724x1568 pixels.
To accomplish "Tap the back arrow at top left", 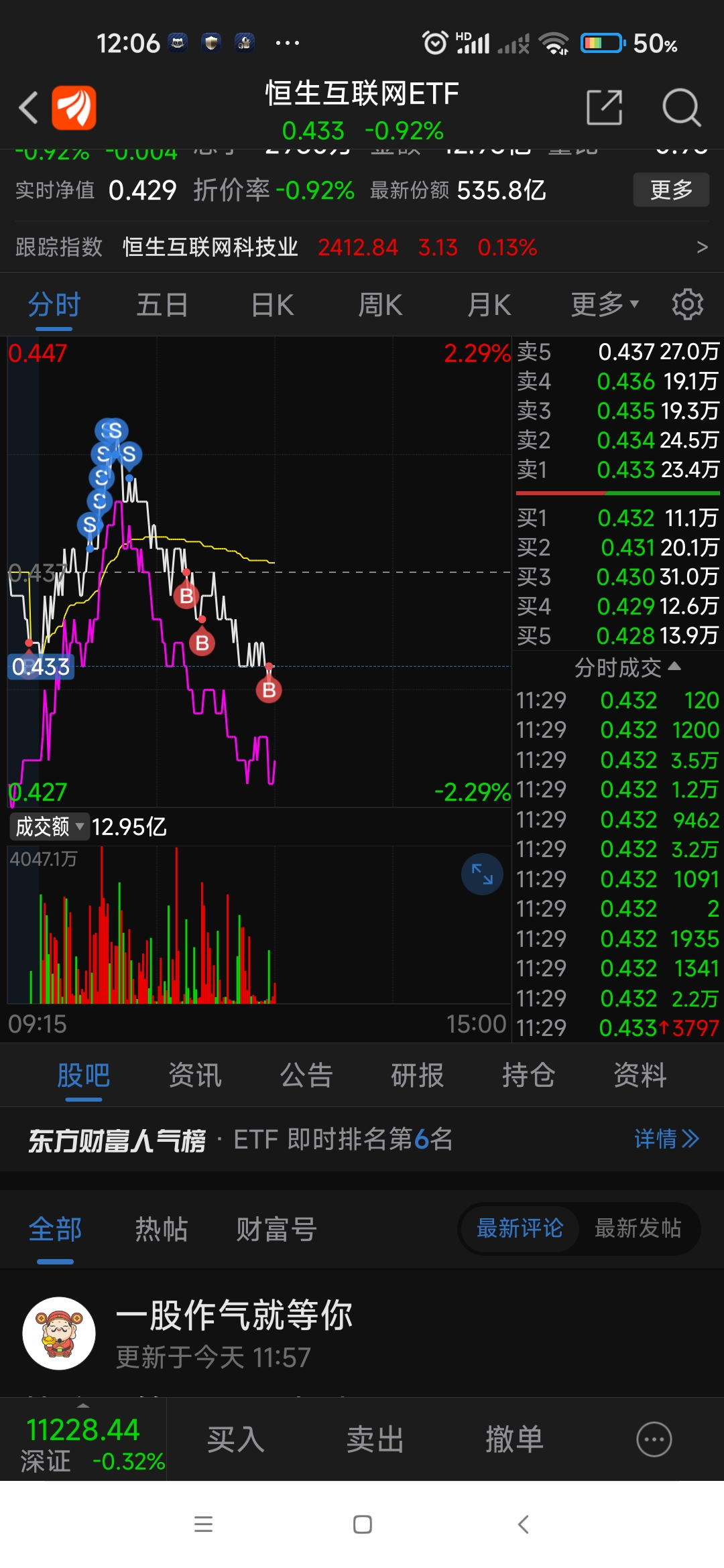I will tap(27, 107).
